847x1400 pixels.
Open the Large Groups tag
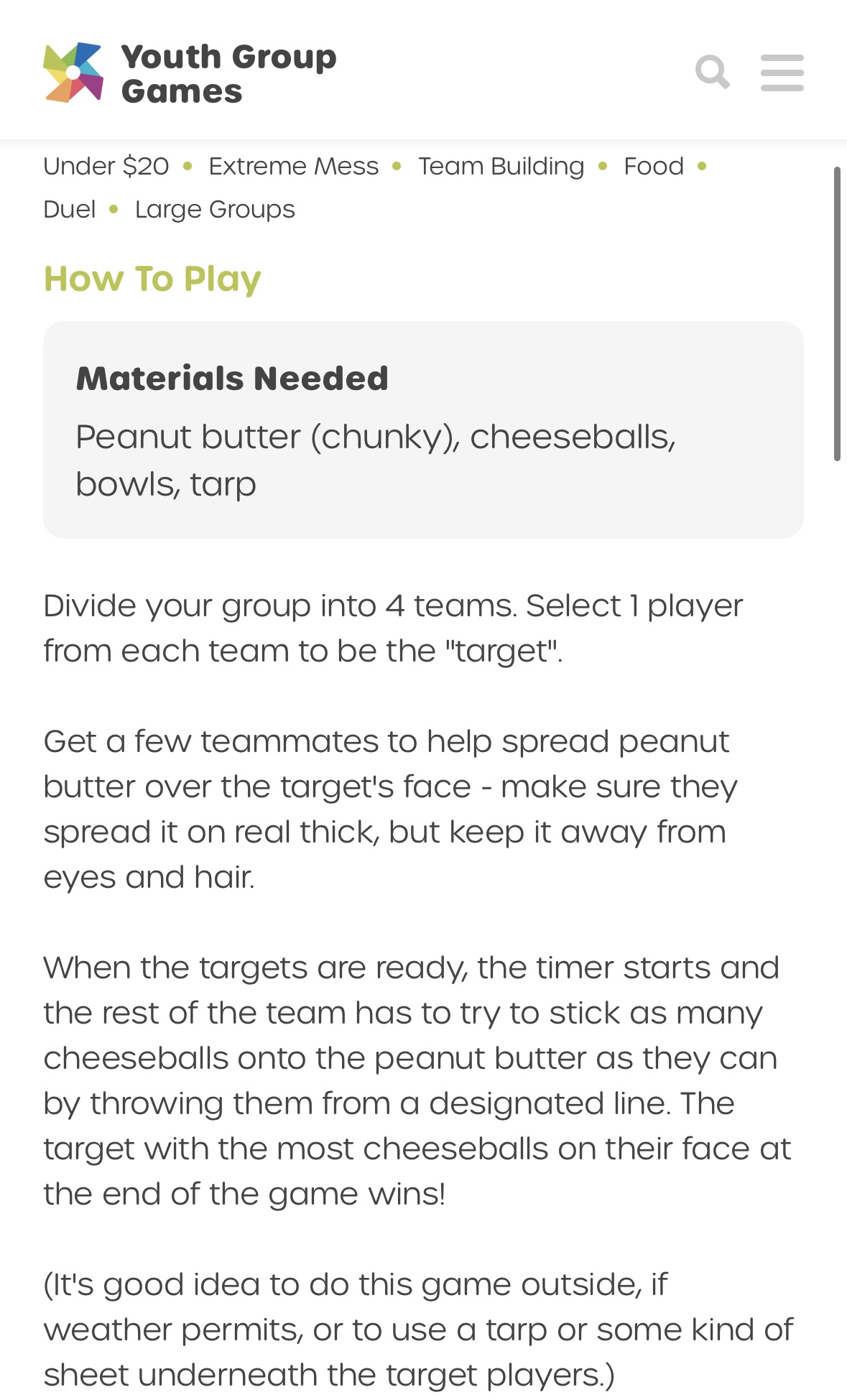pos(215,209)
